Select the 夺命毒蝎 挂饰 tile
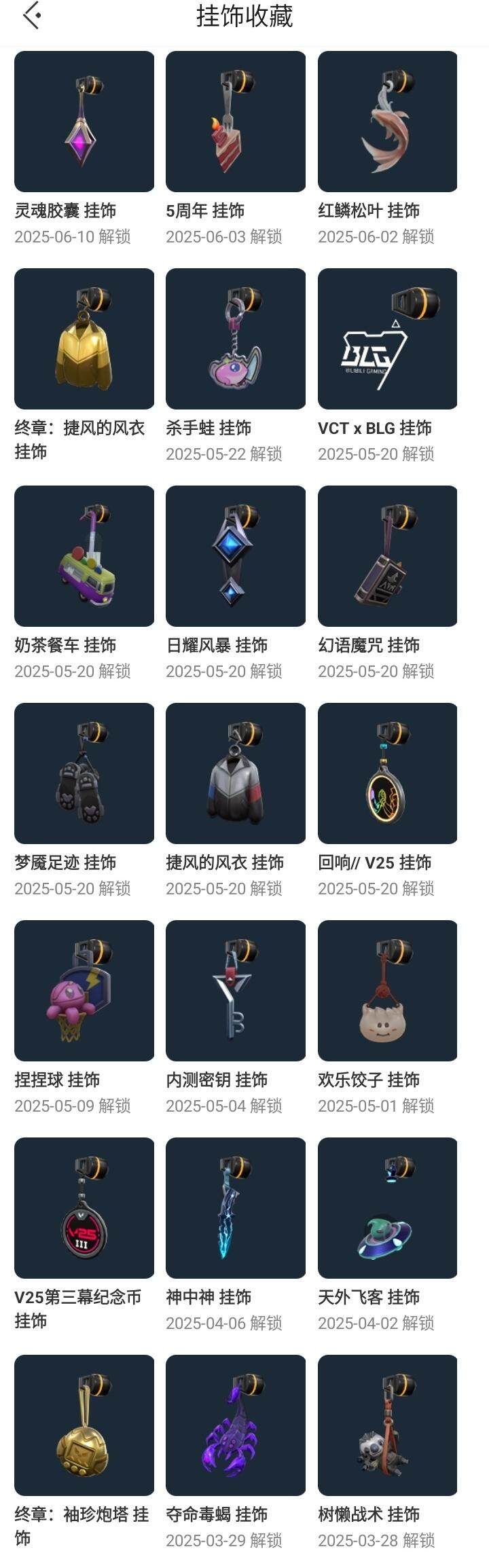Image resolution: width=489 pixels, height=1568 pixels. 236,1425
